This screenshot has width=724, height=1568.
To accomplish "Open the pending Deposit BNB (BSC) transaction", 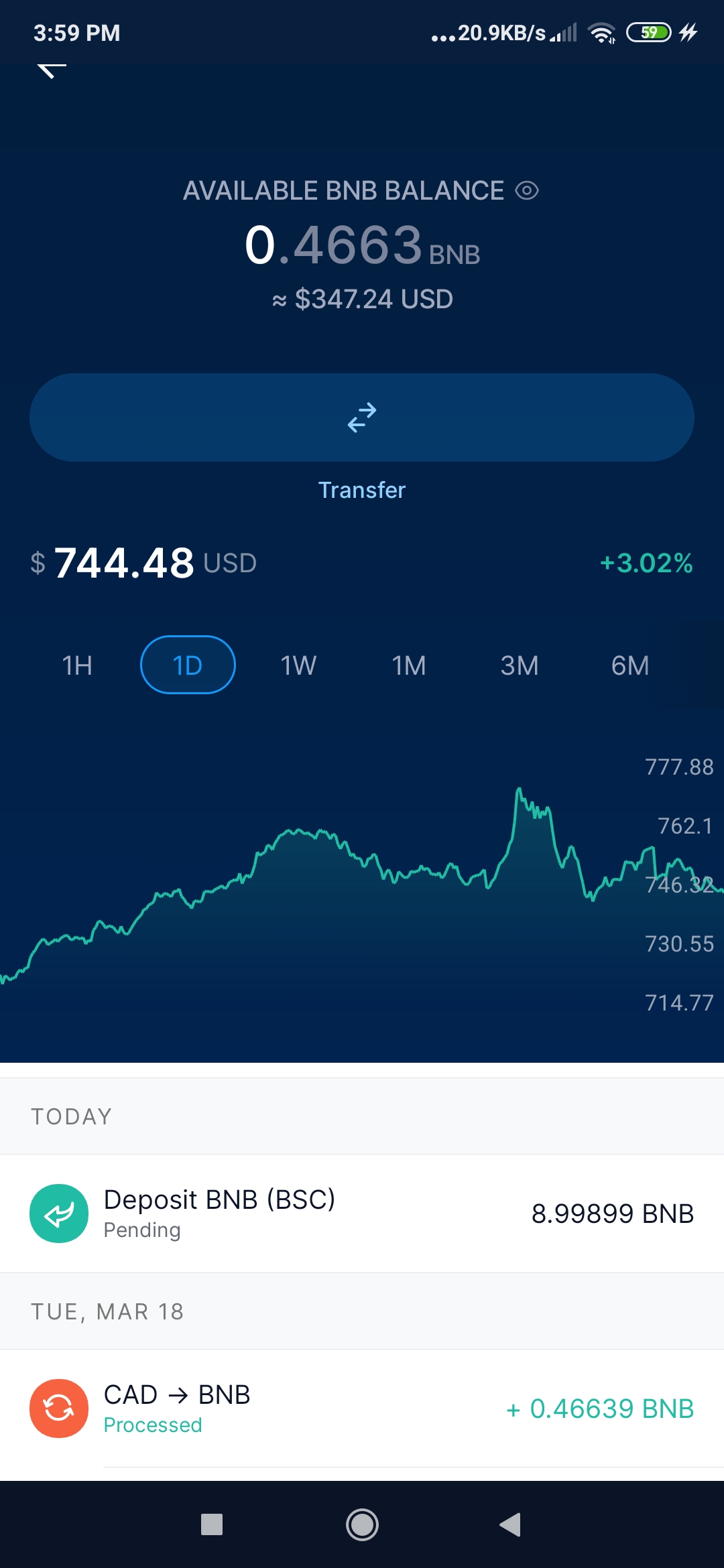I will (362, 1214).
